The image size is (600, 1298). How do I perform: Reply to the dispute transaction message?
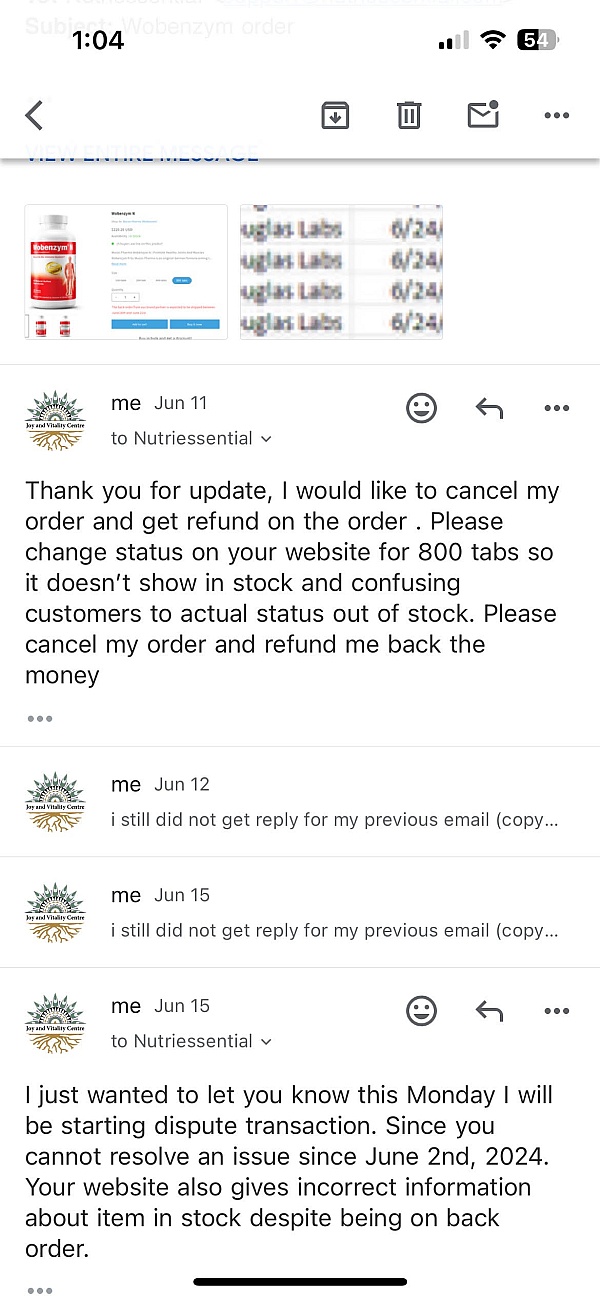488,1010
